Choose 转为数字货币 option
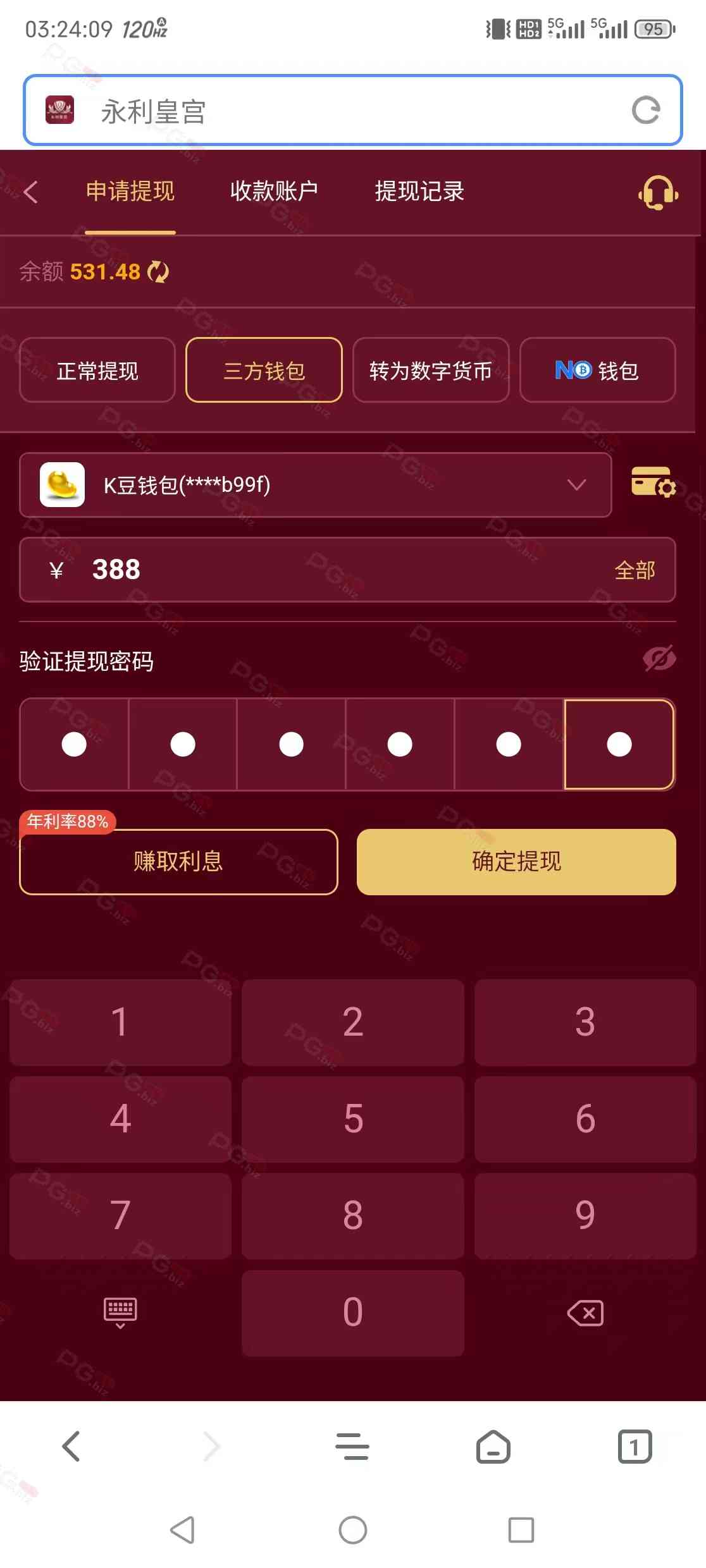Screen dimensions: 706x1568 (431, 371)
